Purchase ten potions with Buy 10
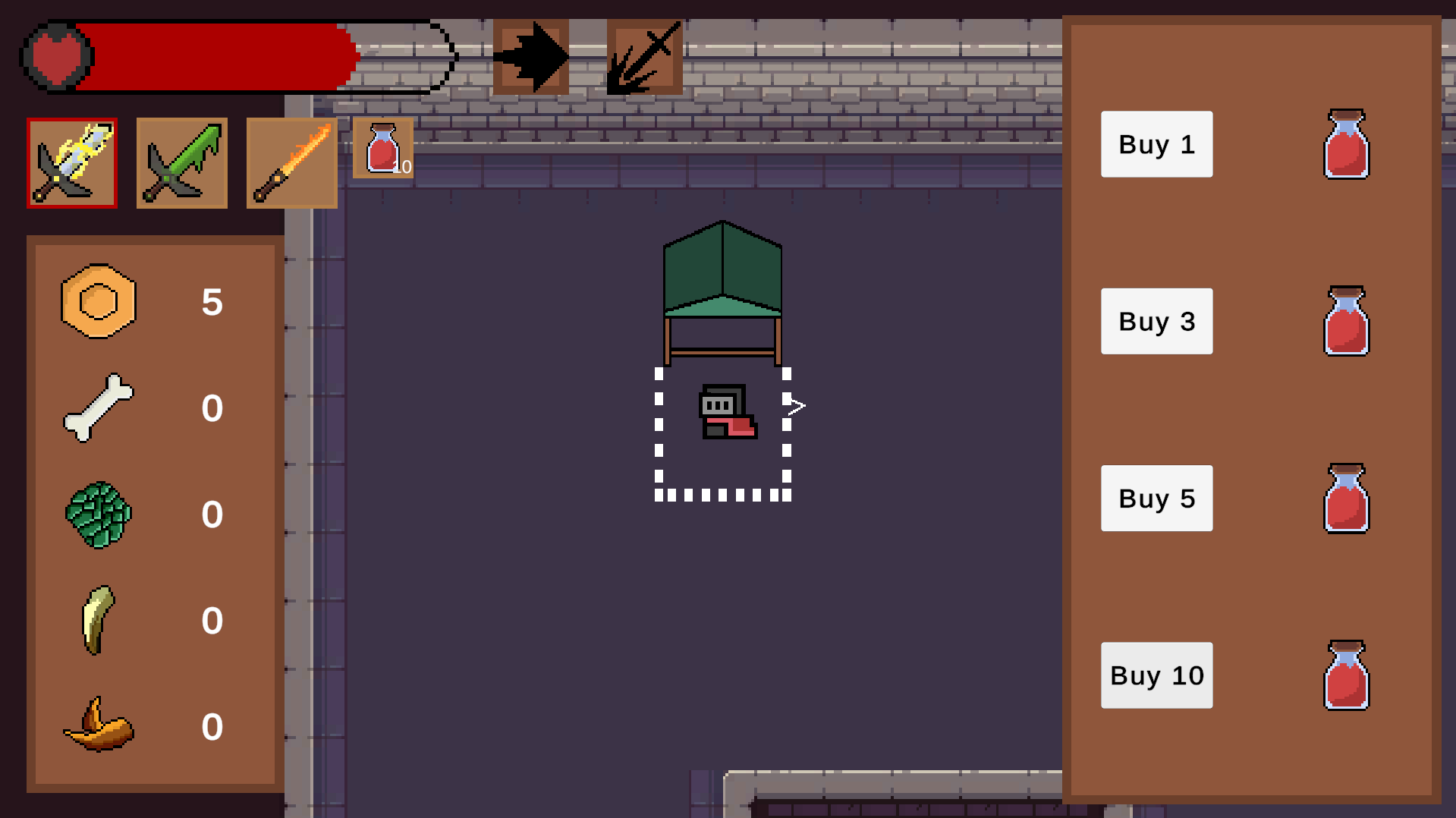Image resolution: width=1456 pixels, height=818 pixels. coord(1156,675)
